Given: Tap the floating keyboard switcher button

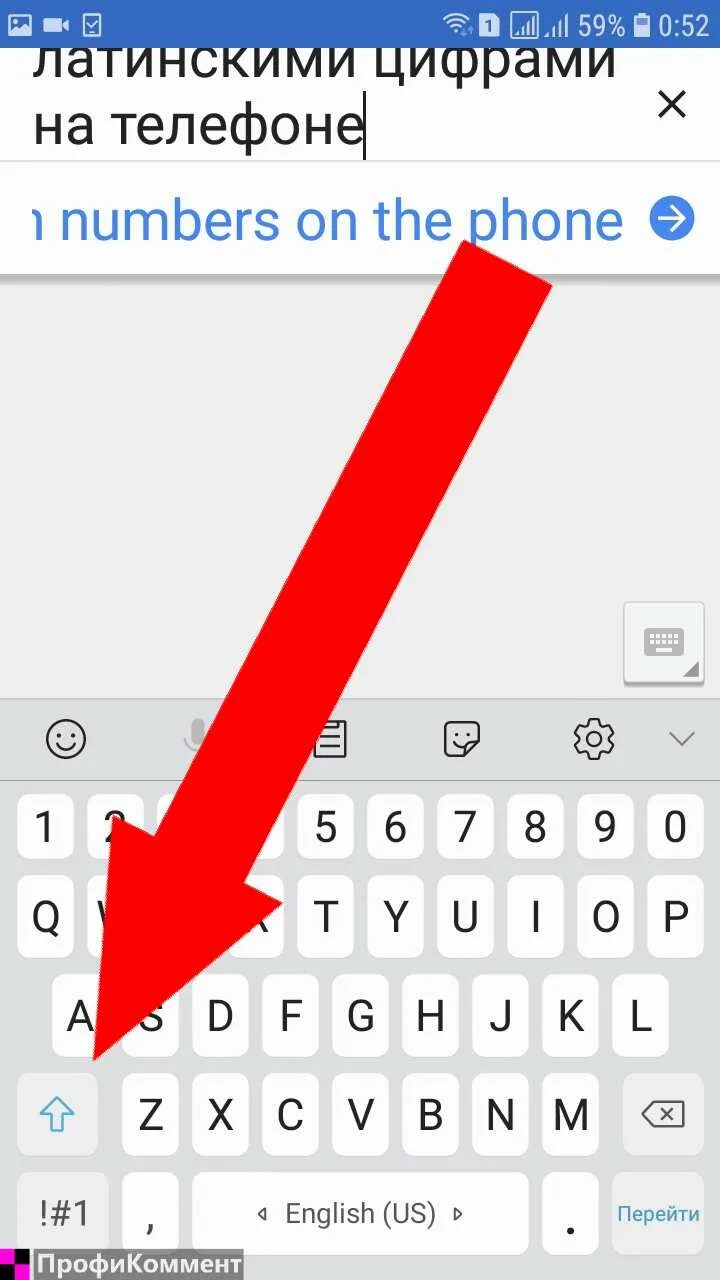Looking at the screenshot, I should 663,643.
